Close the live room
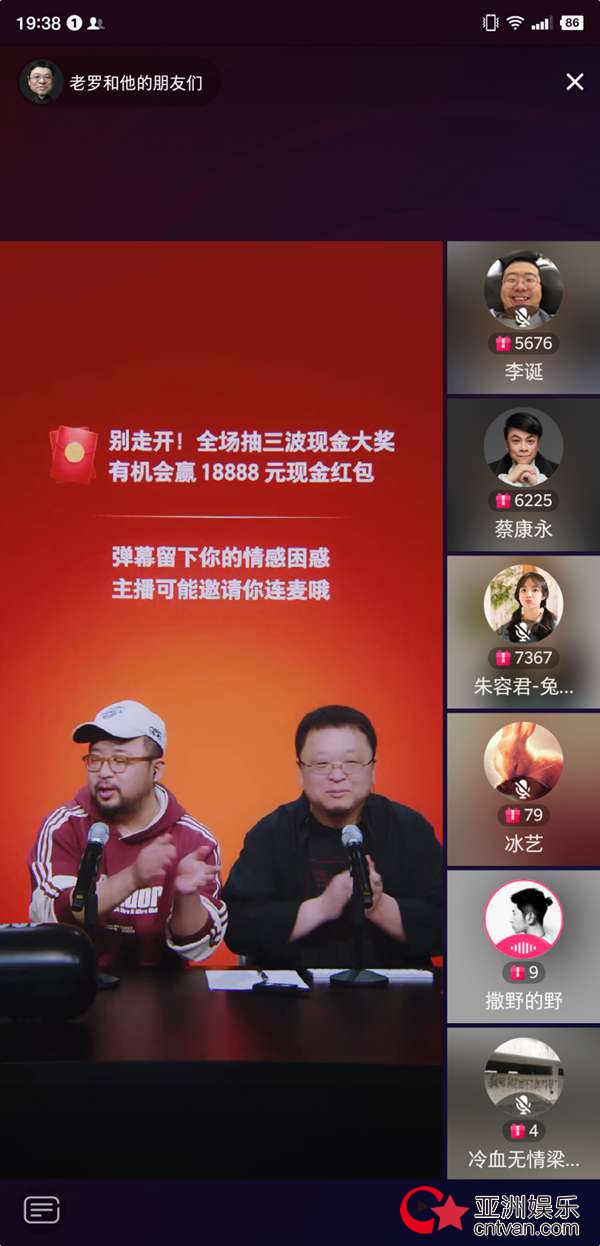The width and height of the screenshot is (600, 1246). click(x=575, y=82)
